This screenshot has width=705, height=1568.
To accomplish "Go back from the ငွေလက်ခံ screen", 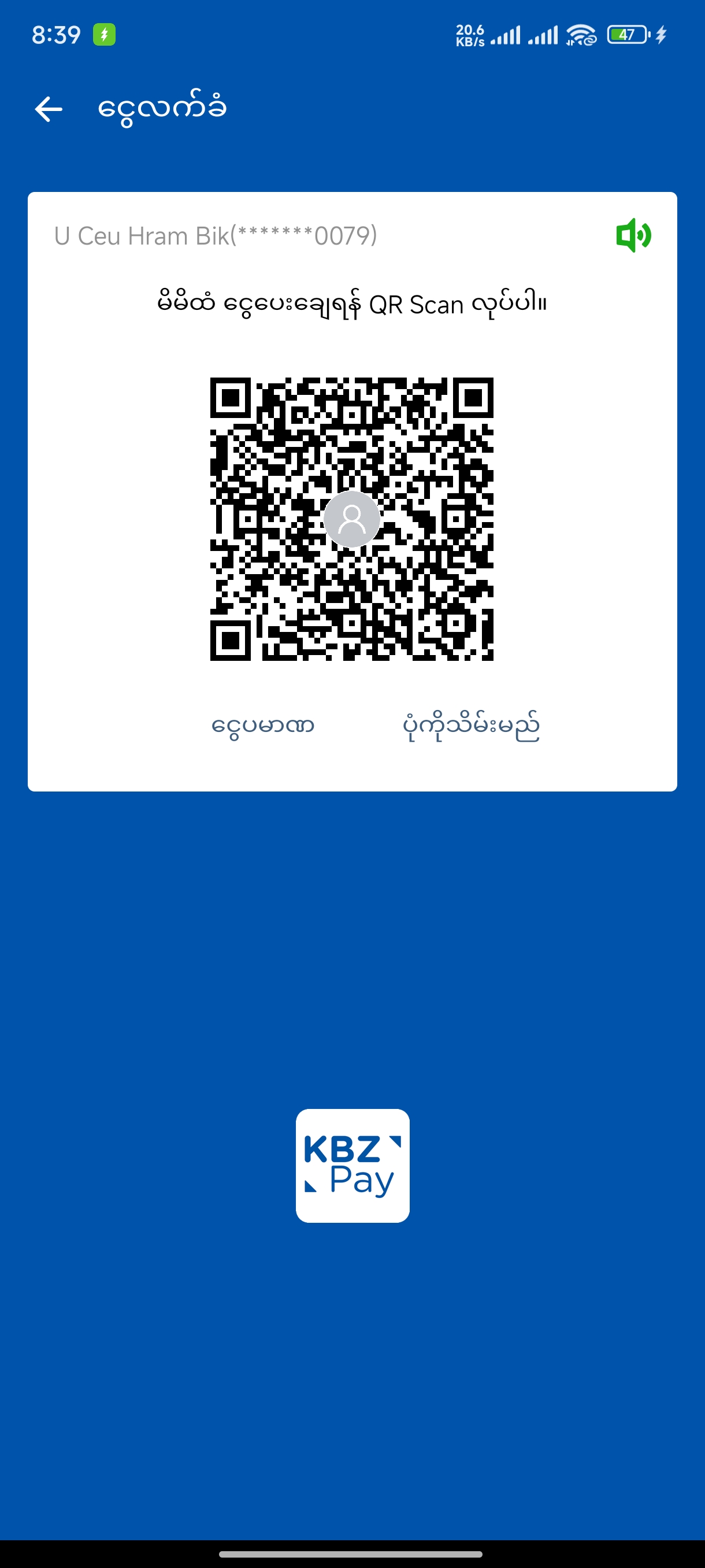I will point(49,110).
